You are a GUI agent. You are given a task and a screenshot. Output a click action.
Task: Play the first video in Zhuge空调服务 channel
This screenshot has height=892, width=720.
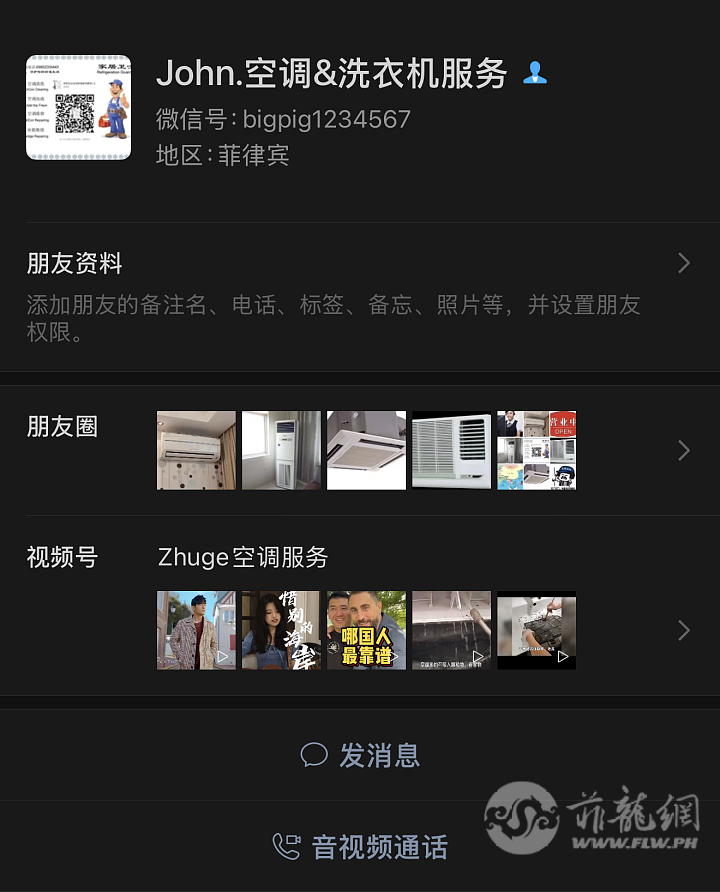click(x=196, y=630)
